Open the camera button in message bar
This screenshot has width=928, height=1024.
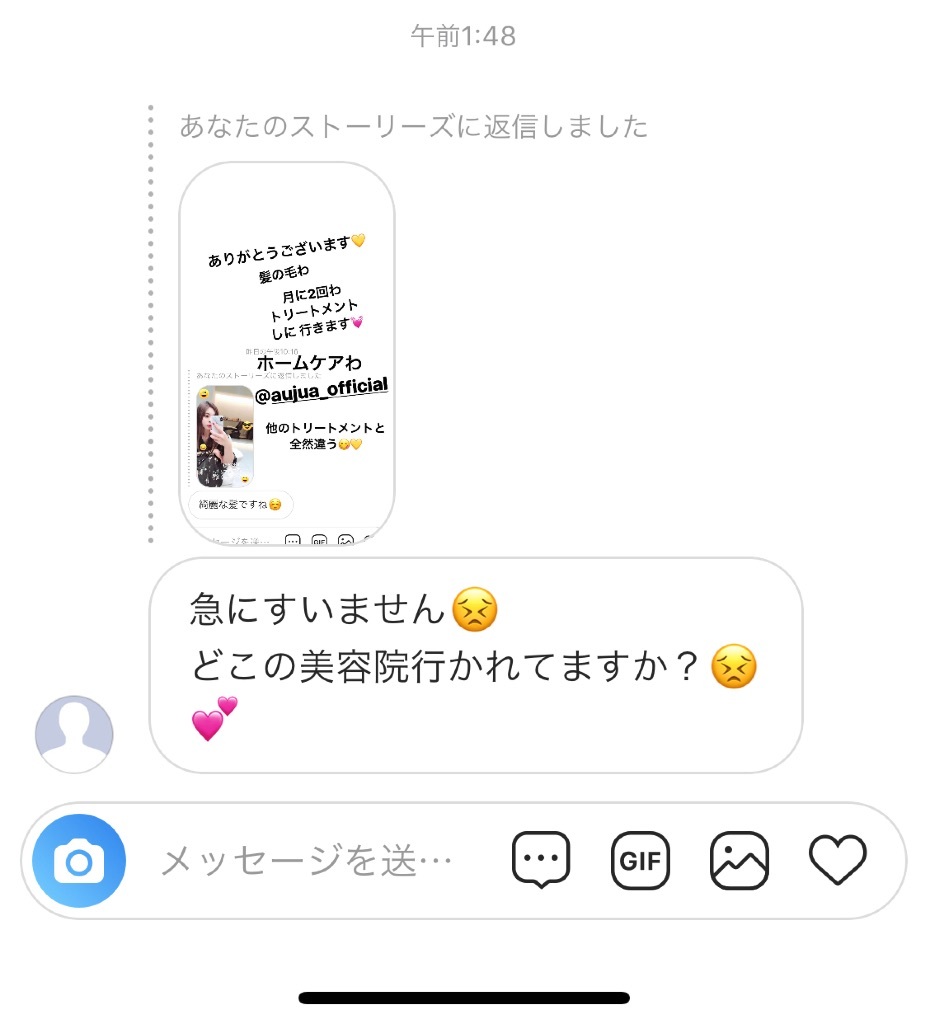click(x=78, y=861)
